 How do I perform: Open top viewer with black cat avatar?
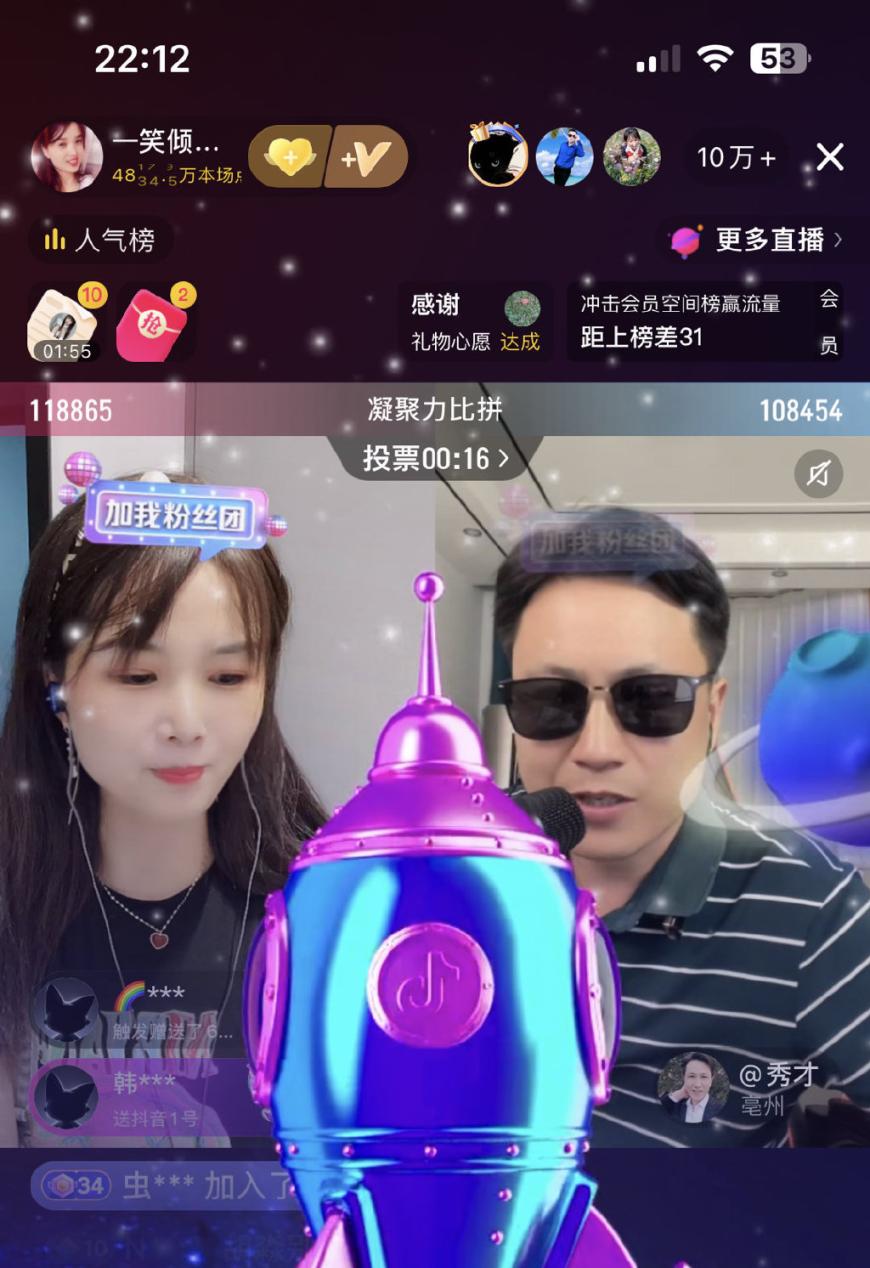[x=498, y=157]
